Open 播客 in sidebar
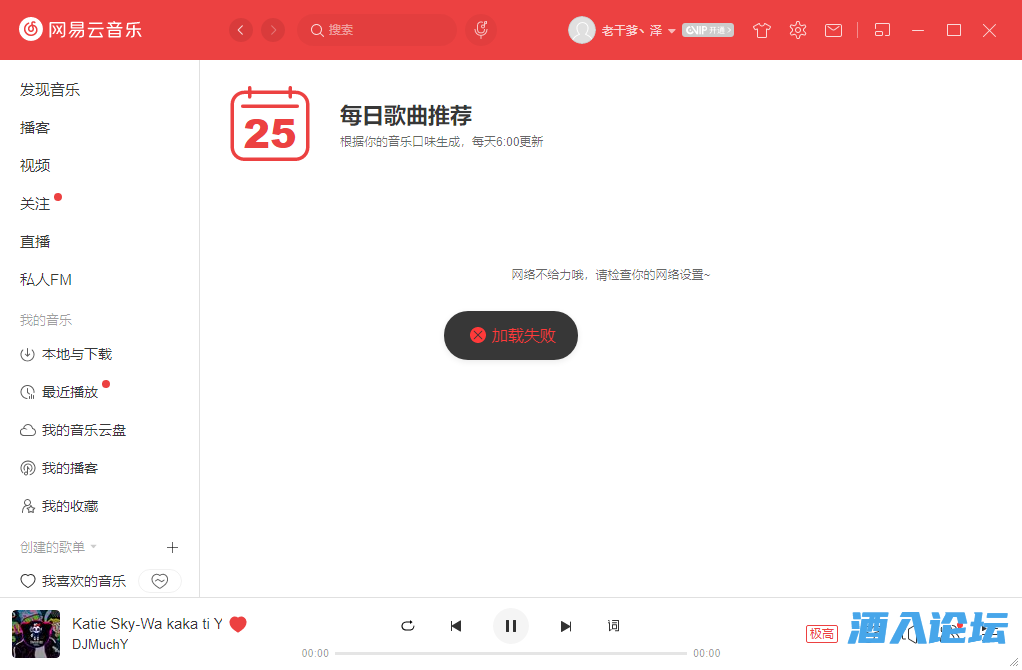Image resolution: width=1022 pixels, height=670 pixels. point(35,128)
